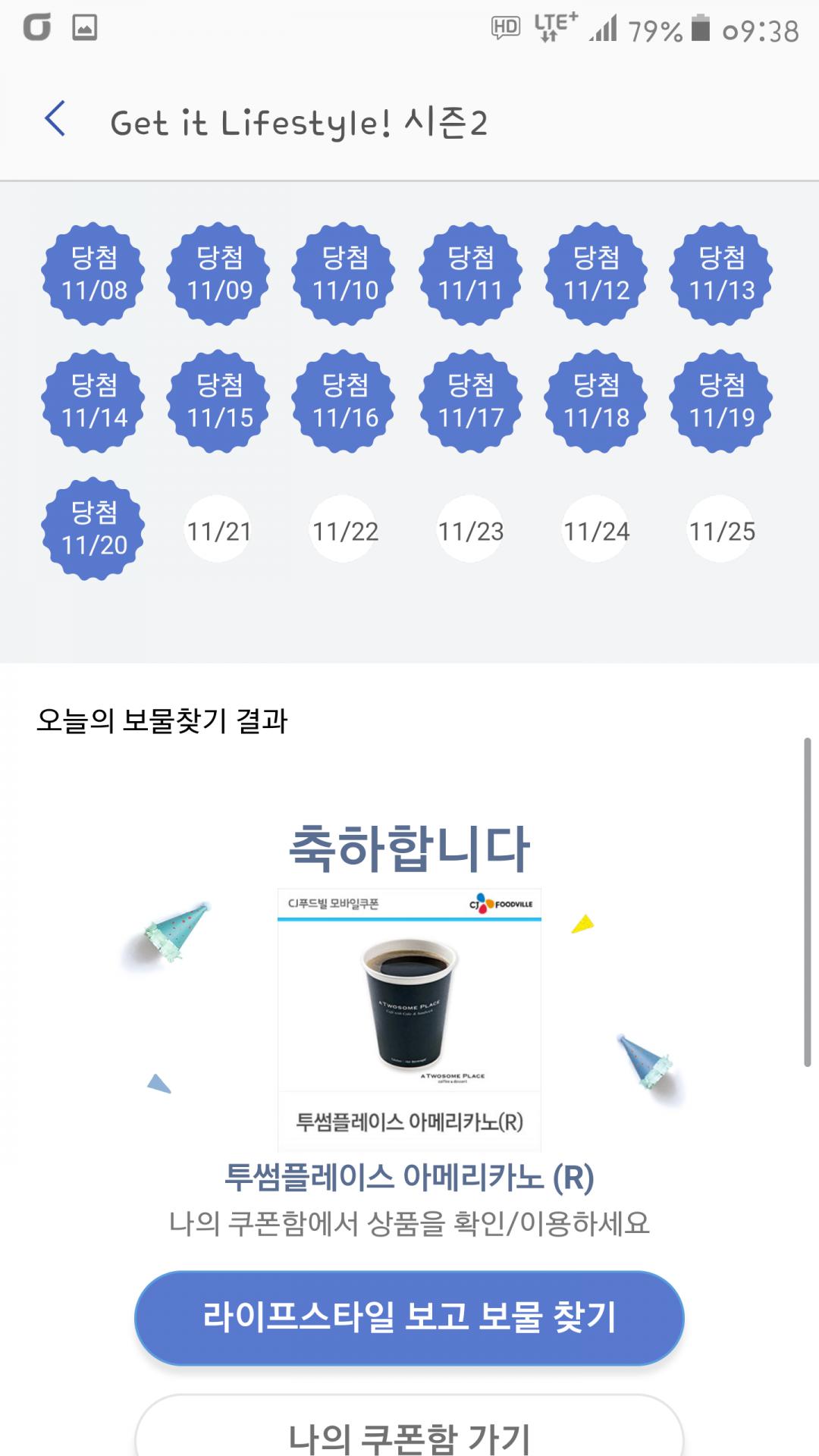Go back using the header arrow
This screenshot has height=1456, width=819.
point(55,121)
